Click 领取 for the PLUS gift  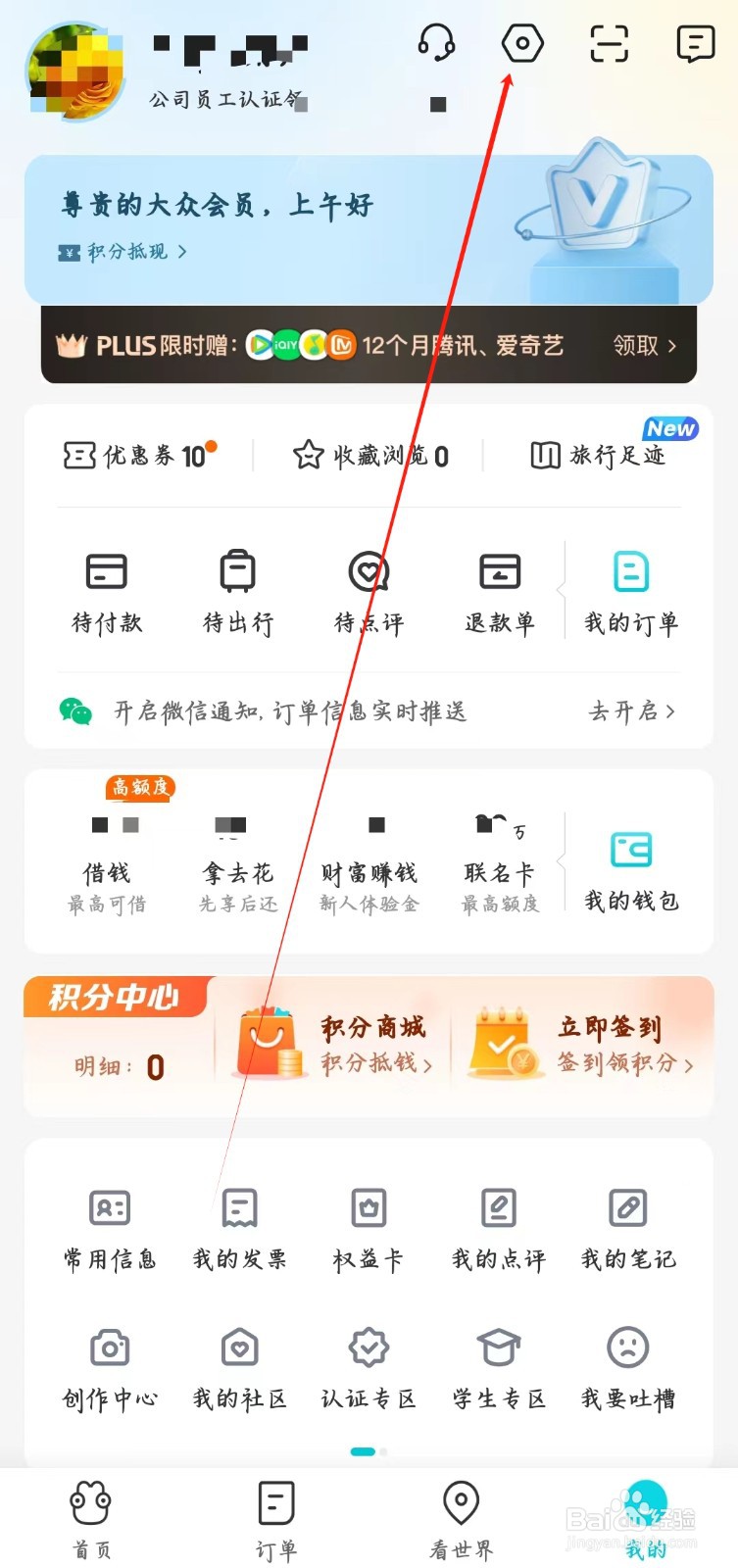[x=635, y=346]
